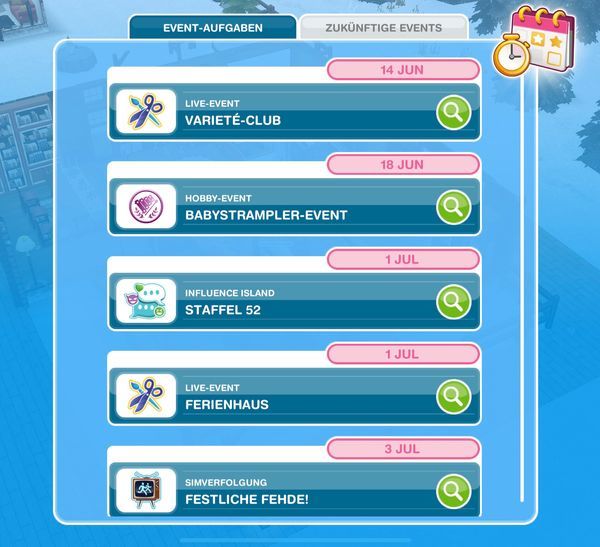Viewport: 600px width, 547px height.
Task: Open magnifier for Ferienhaus live event
Action: coord(453,396)
